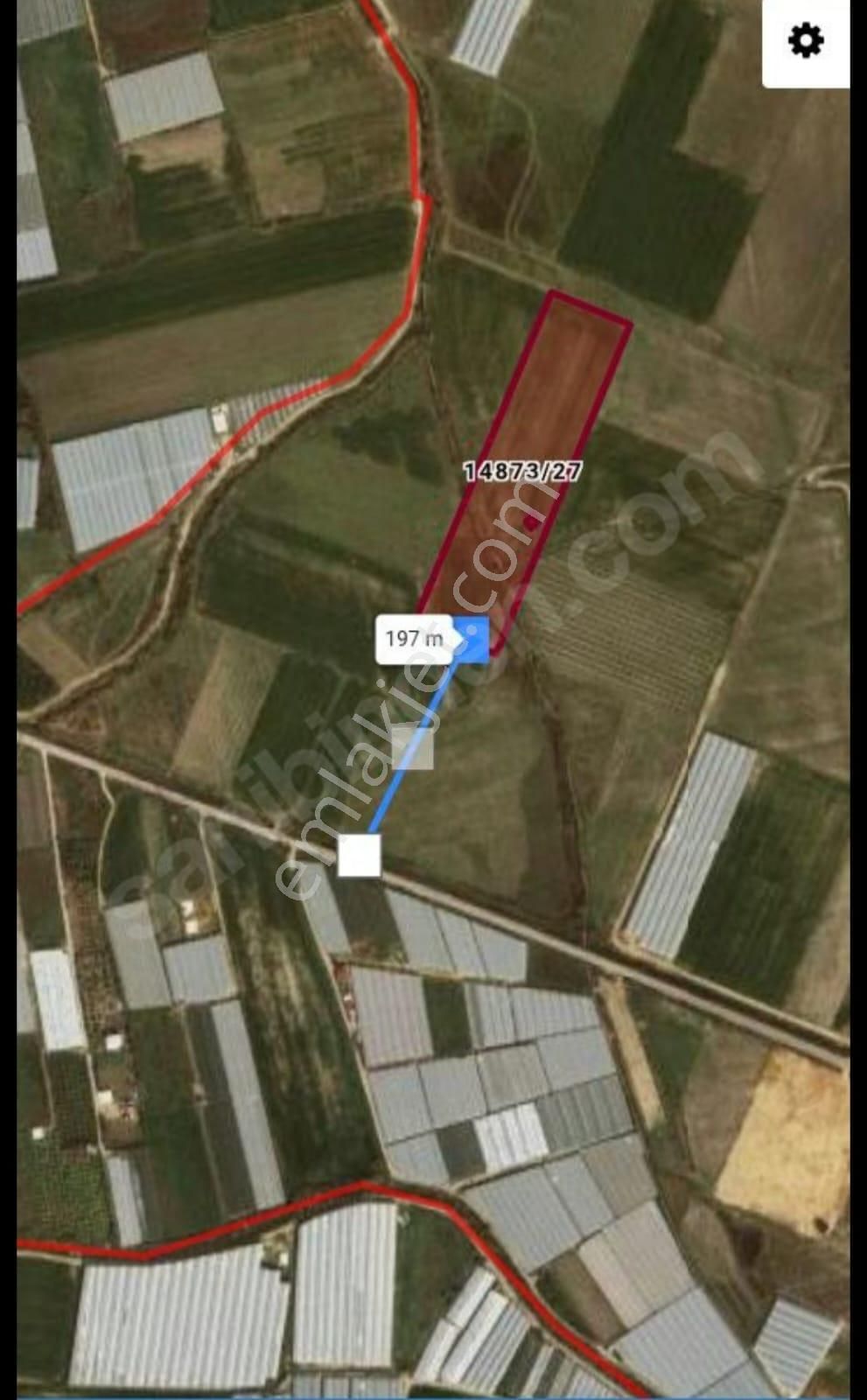Screen dimensions: 867x1400
Task: Tap the white measurement start point
Action: [360, 855]
